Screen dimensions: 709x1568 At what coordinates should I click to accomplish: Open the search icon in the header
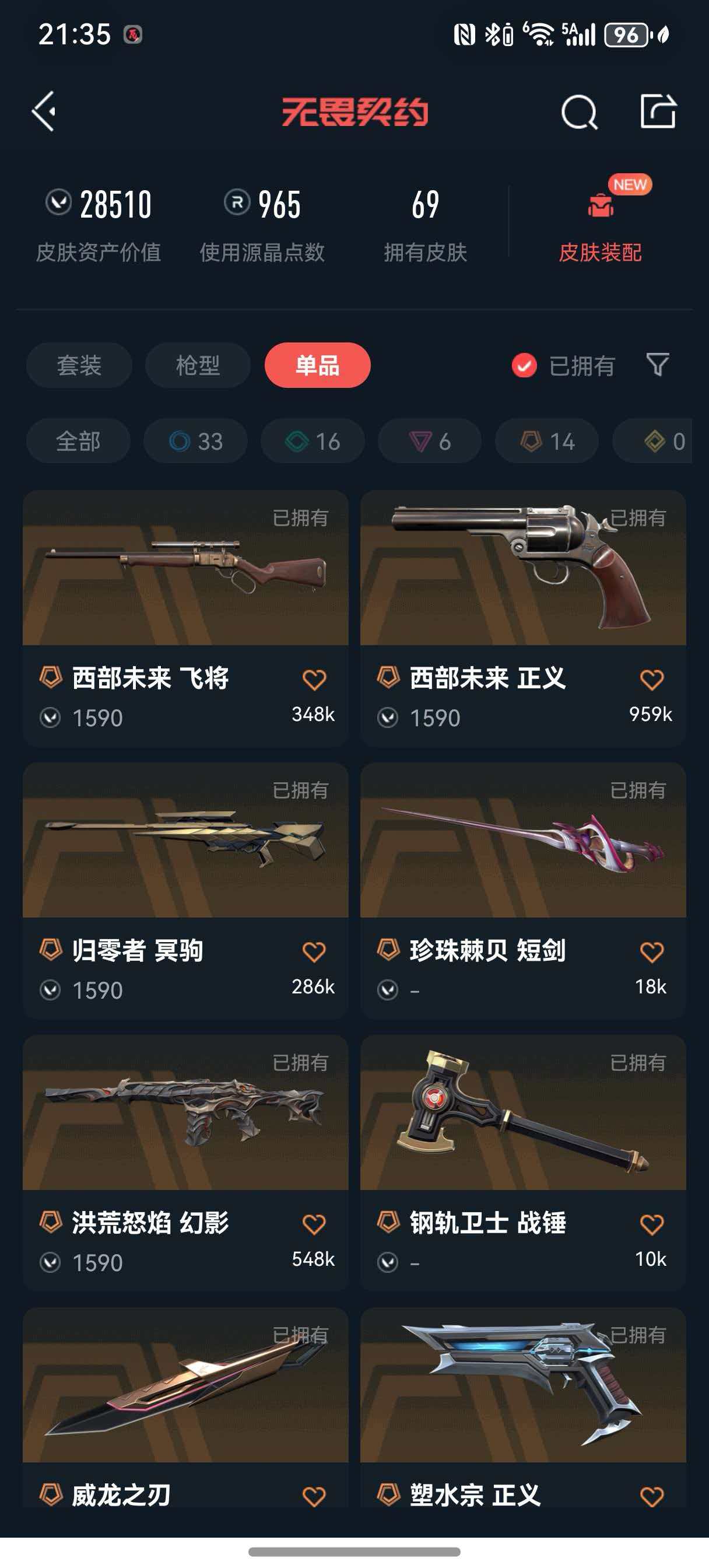tap(579, 112)
